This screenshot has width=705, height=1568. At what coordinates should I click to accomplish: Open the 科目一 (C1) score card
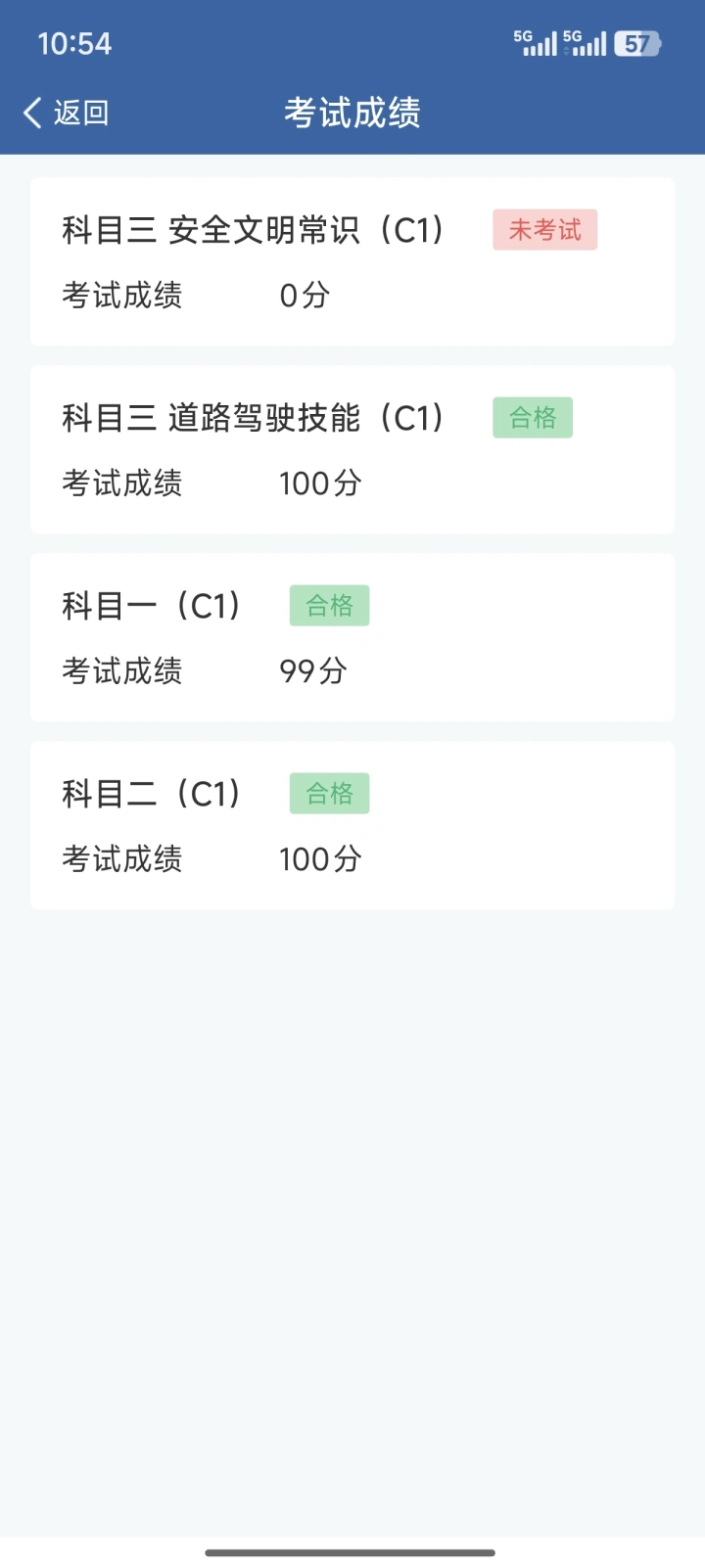tap(352, 637)
